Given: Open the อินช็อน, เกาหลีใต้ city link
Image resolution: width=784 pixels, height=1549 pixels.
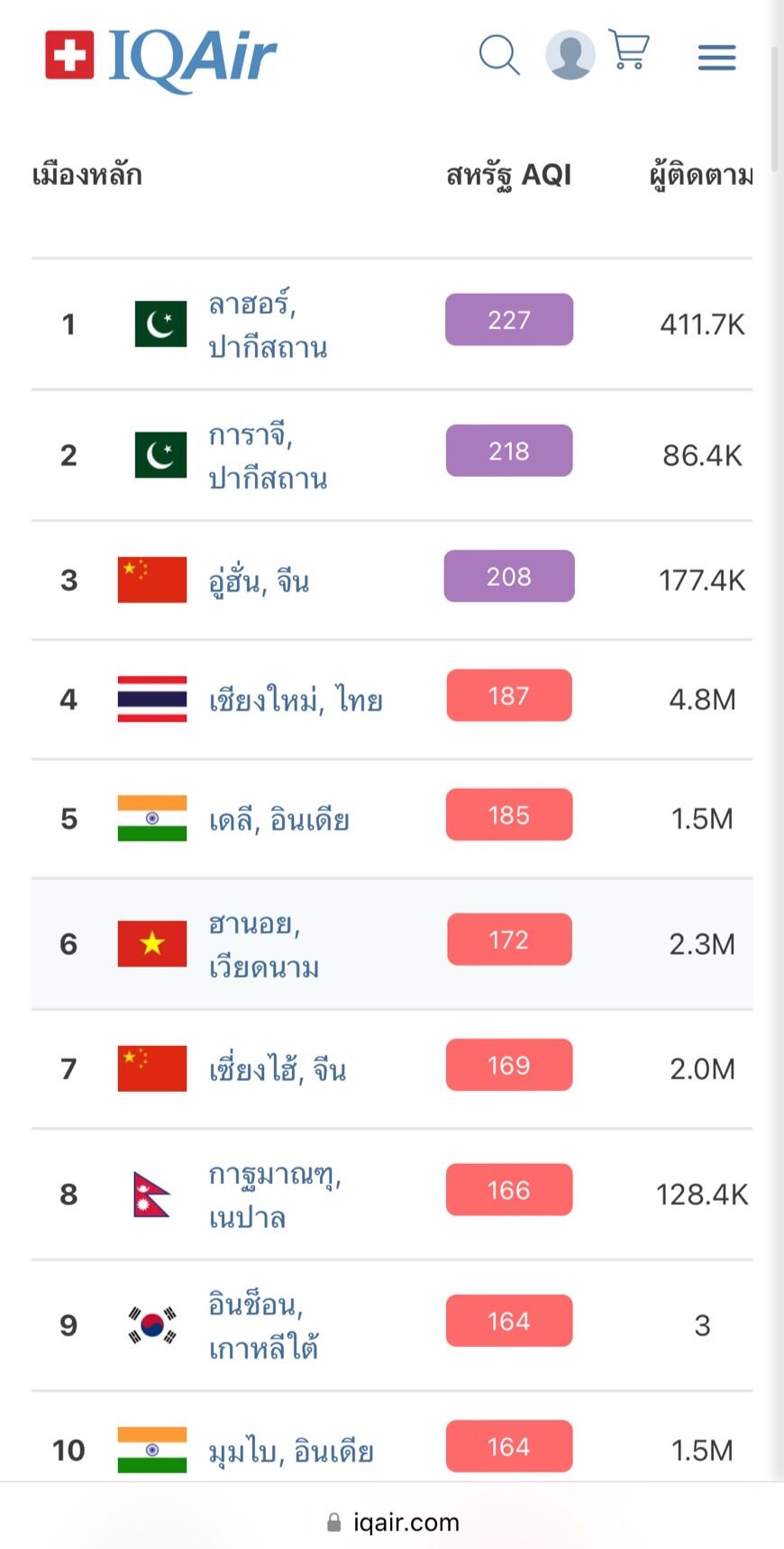Looking at the screenshot, I should coord(263,1325).
